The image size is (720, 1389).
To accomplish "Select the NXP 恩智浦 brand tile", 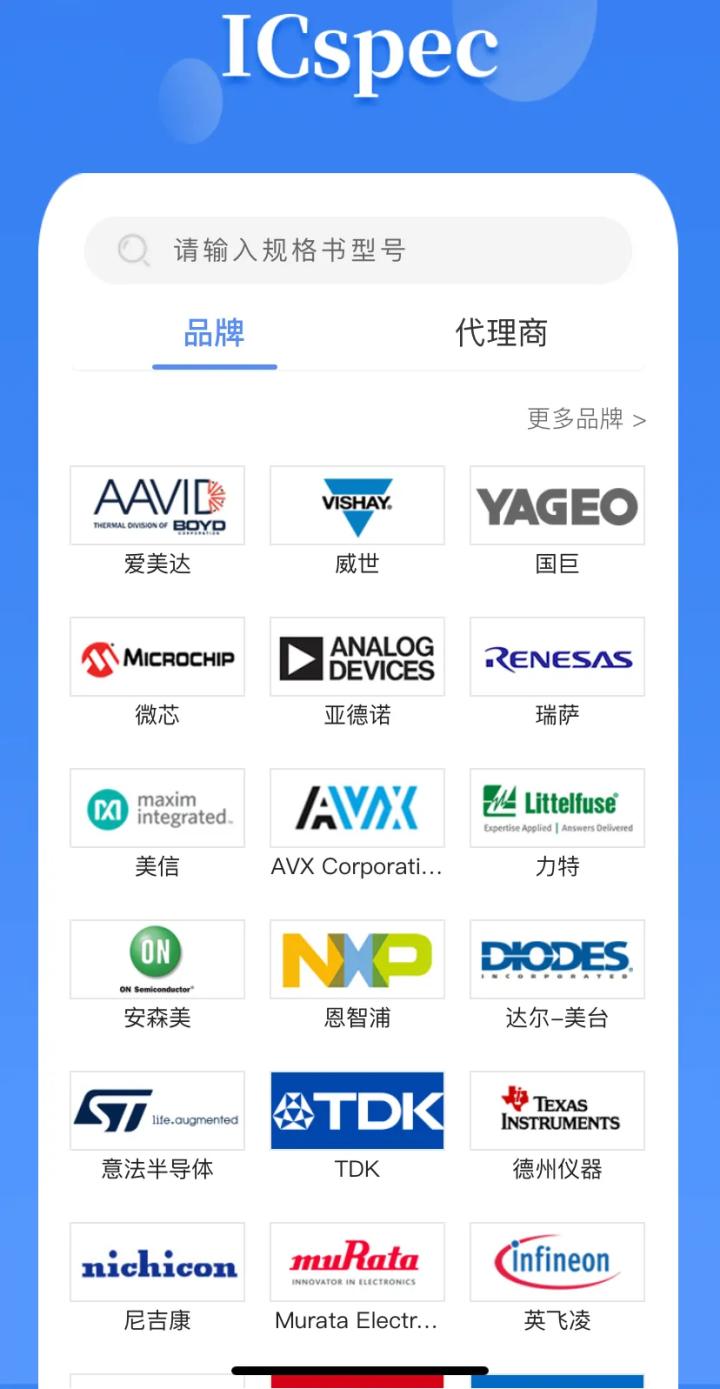I will click(x=357, y=959).
